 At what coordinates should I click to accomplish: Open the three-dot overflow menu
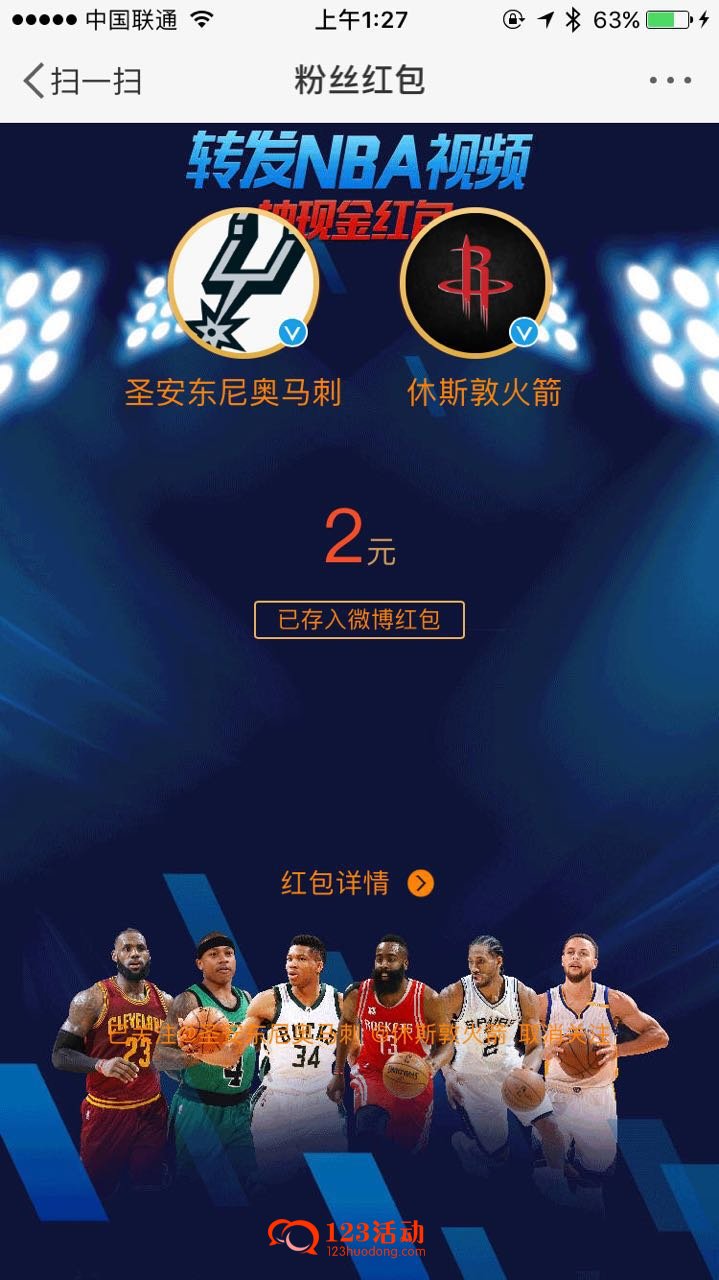tap(669, 81)
